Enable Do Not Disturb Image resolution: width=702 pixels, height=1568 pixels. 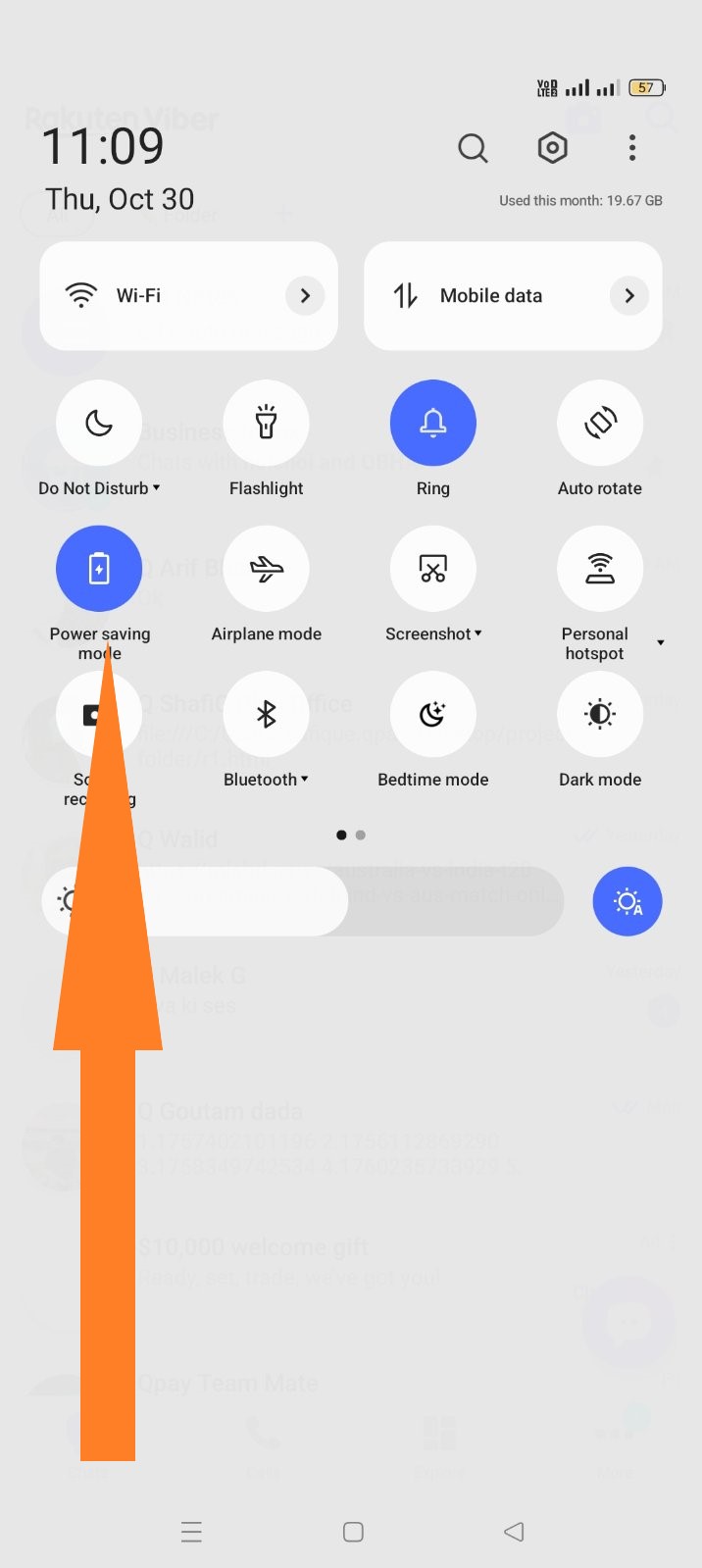coord(99,423)
